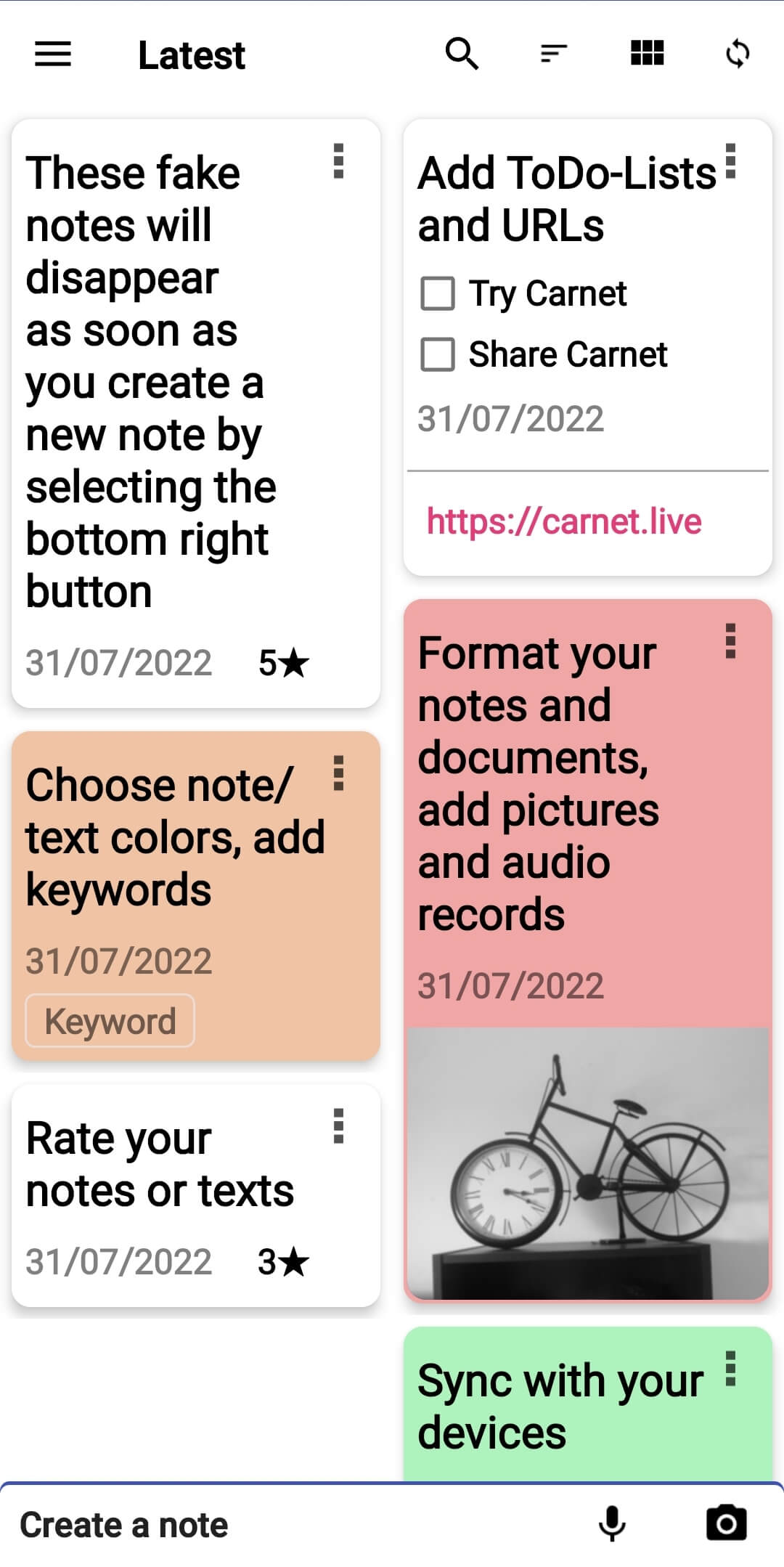Create a note with the camera
784x1567 pixels.
[x=726, y=1523]
